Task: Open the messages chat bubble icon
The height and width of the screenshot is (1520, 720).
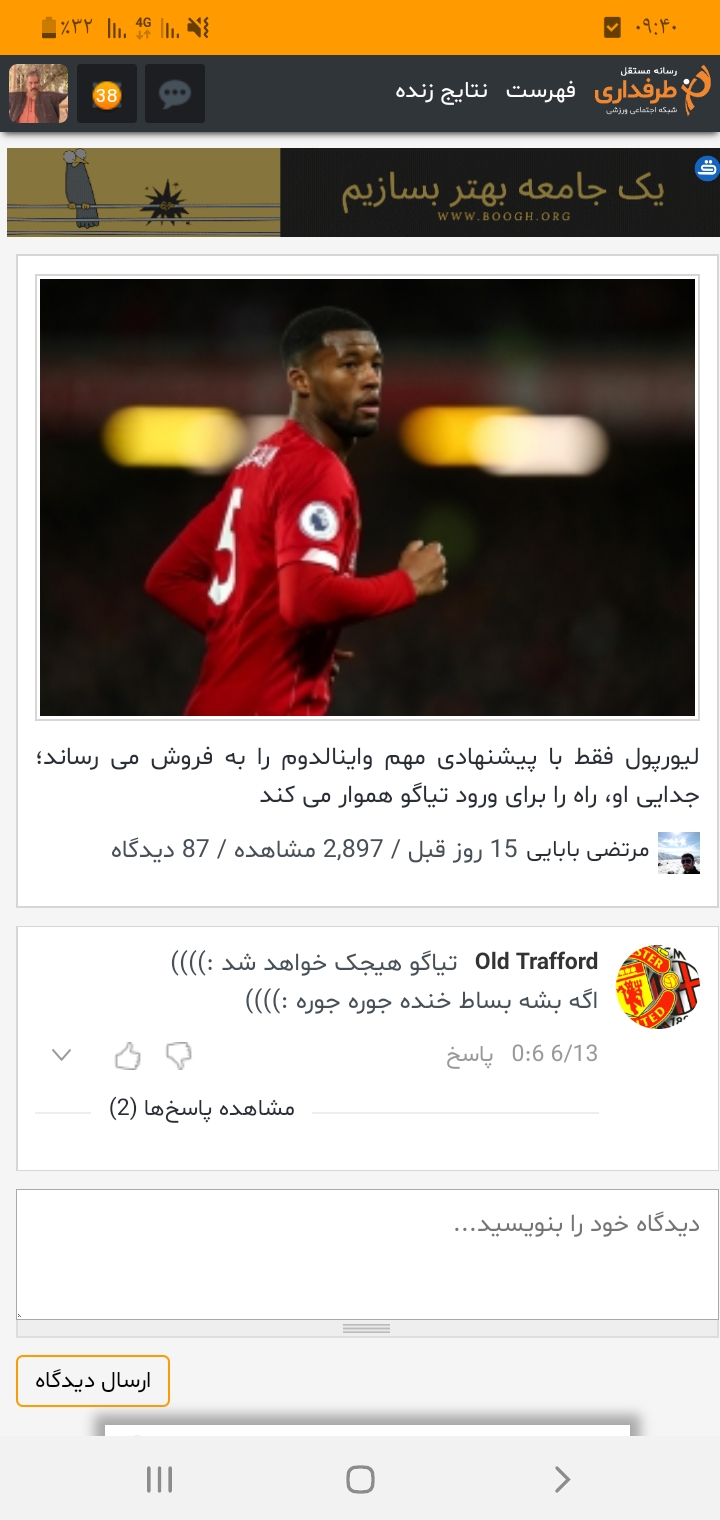Action: point(175,94)
